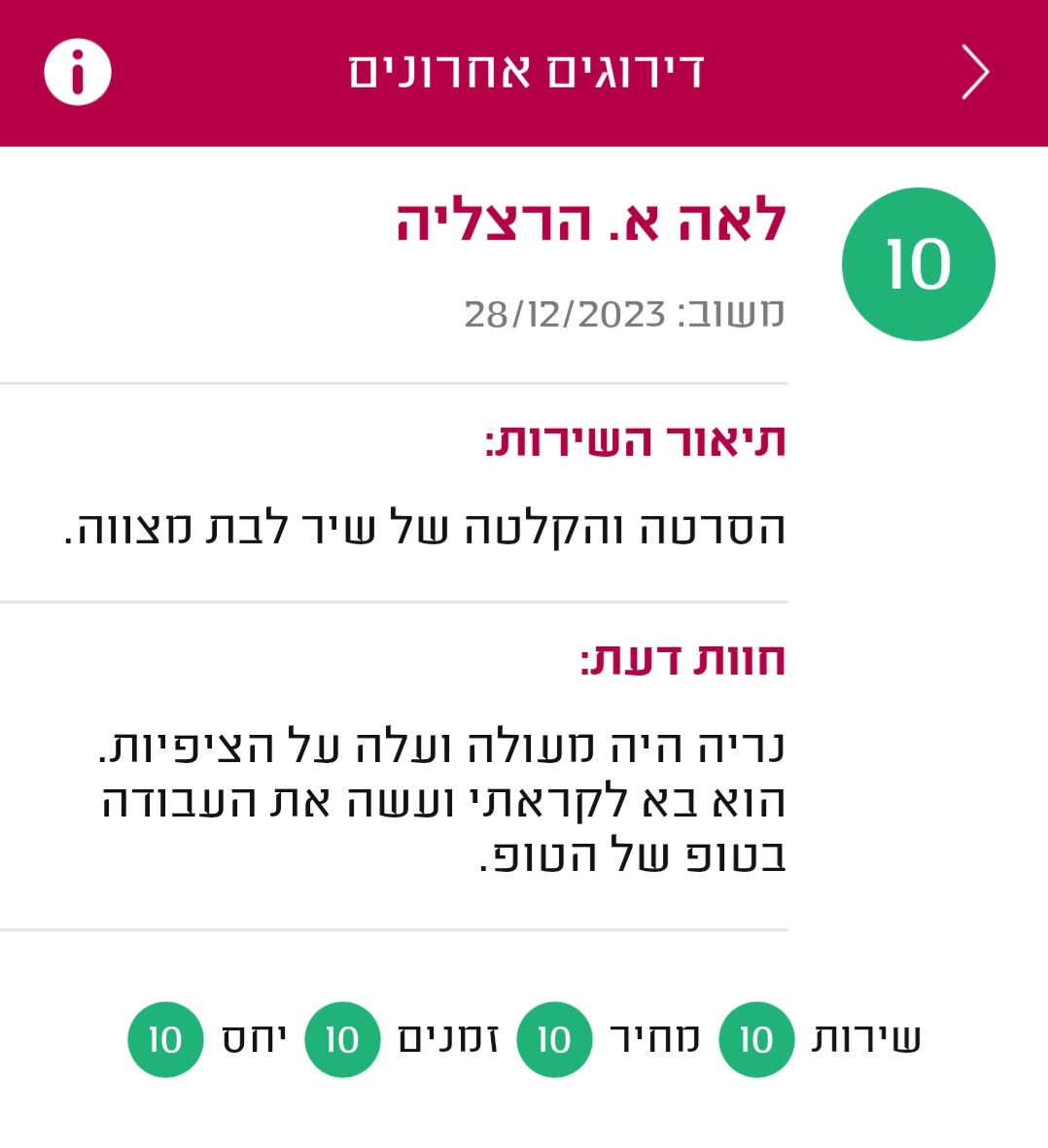Screen dimensions: 1048x1148
Task: Open the back chevron arrow in the header
Action: pyautogui.click(x=974, y=71)
